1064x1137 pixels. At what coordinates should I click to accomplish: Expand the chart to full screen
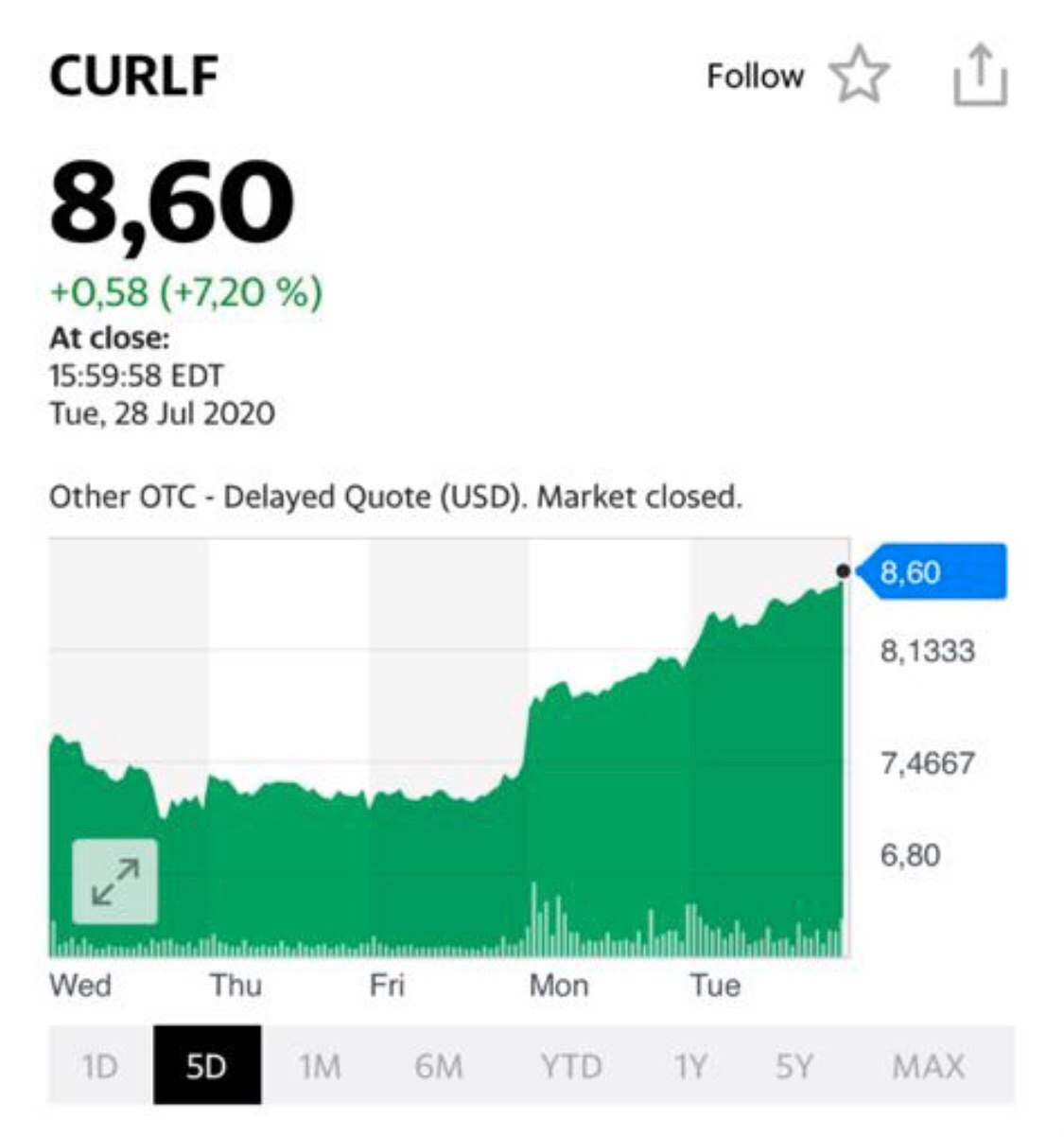pos(115,881)
